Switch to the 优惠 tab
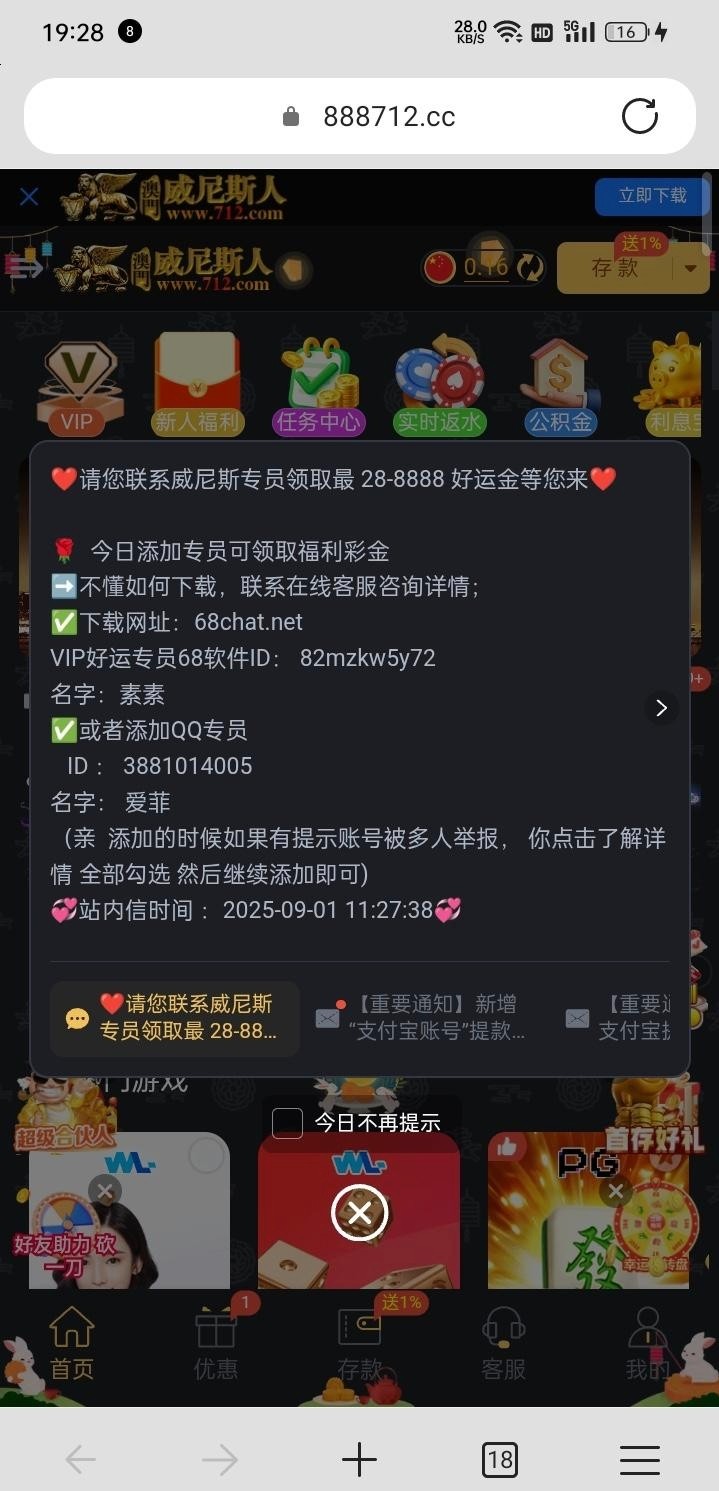The width and height of the screenshot is (719, 1491). pyautogui.click(x=216, y=1345)
